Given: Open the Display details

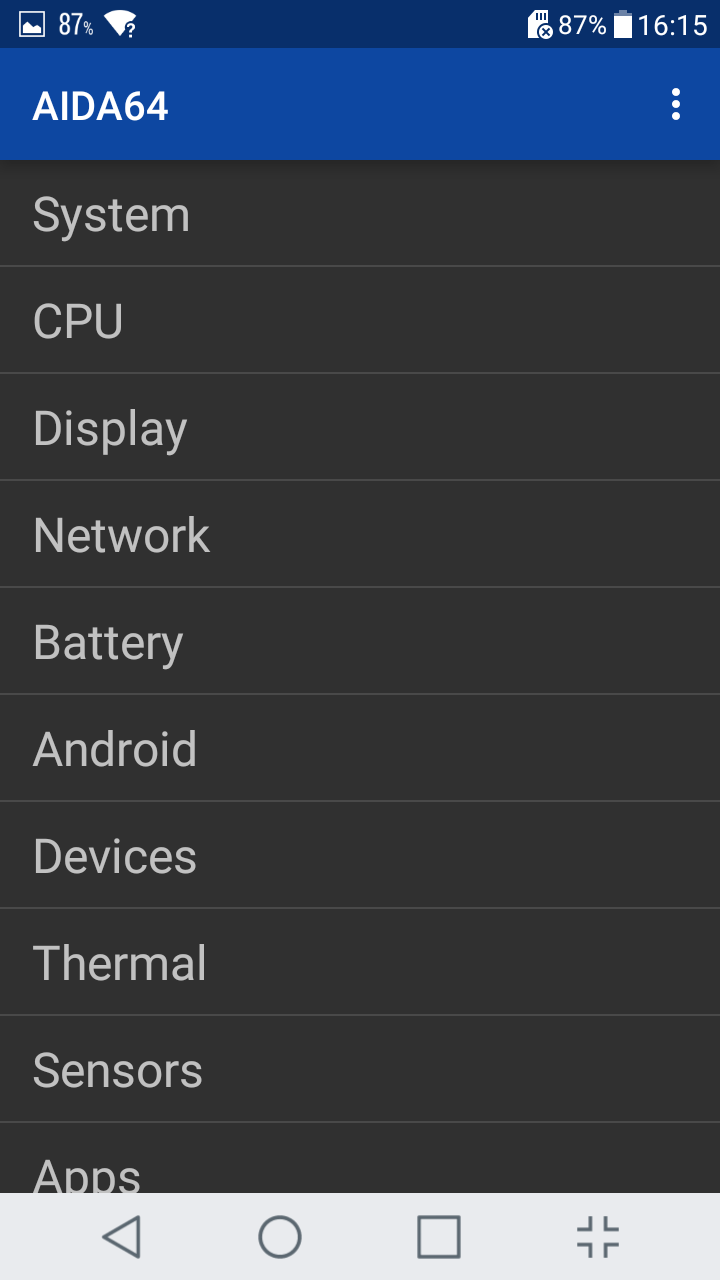Looking at the screenshot, I should pos(360,427).
